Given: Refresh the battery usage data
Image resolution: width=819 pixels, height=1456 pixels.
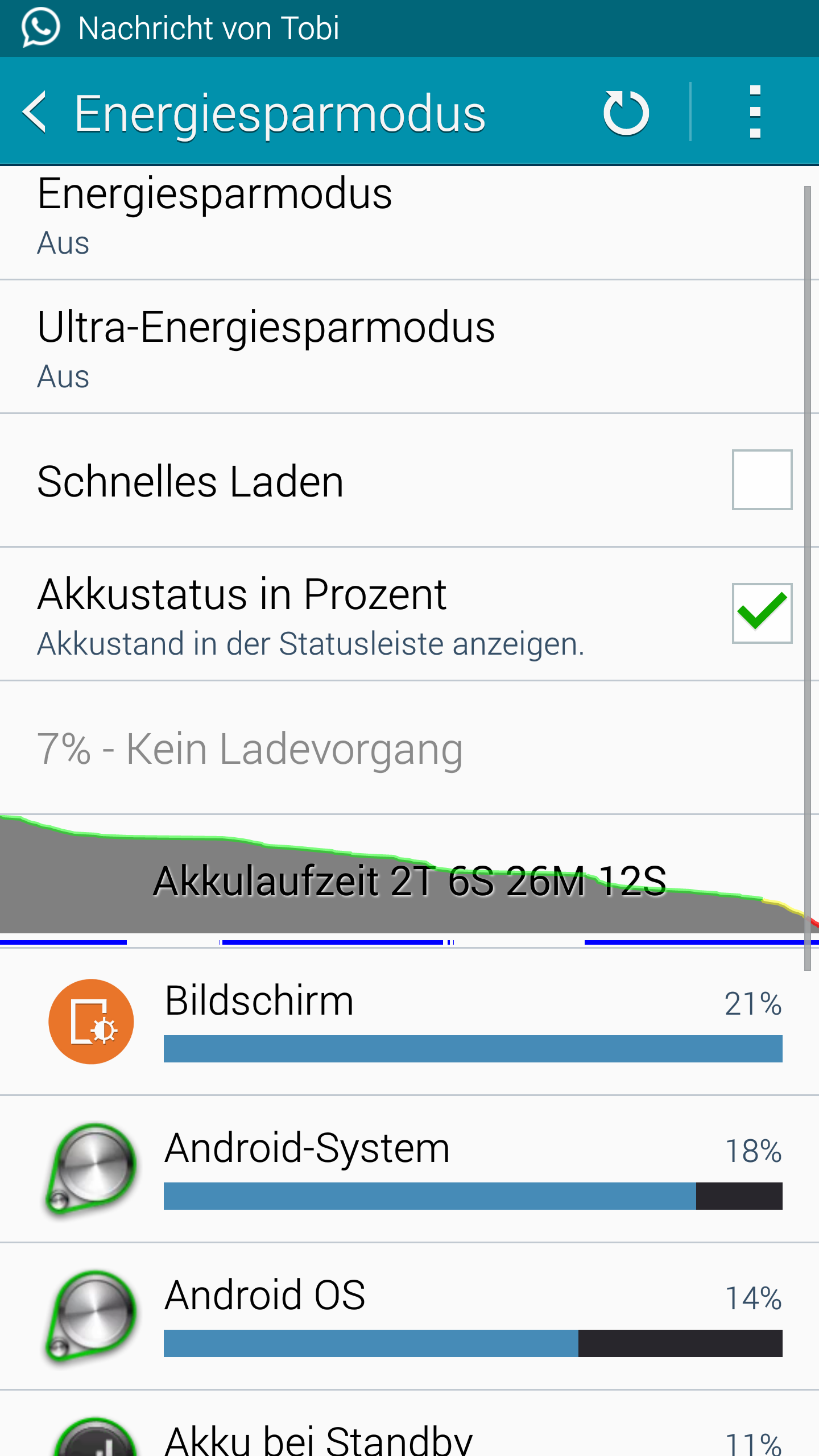Looking at the screenshot, I should (x=626, y=113).
